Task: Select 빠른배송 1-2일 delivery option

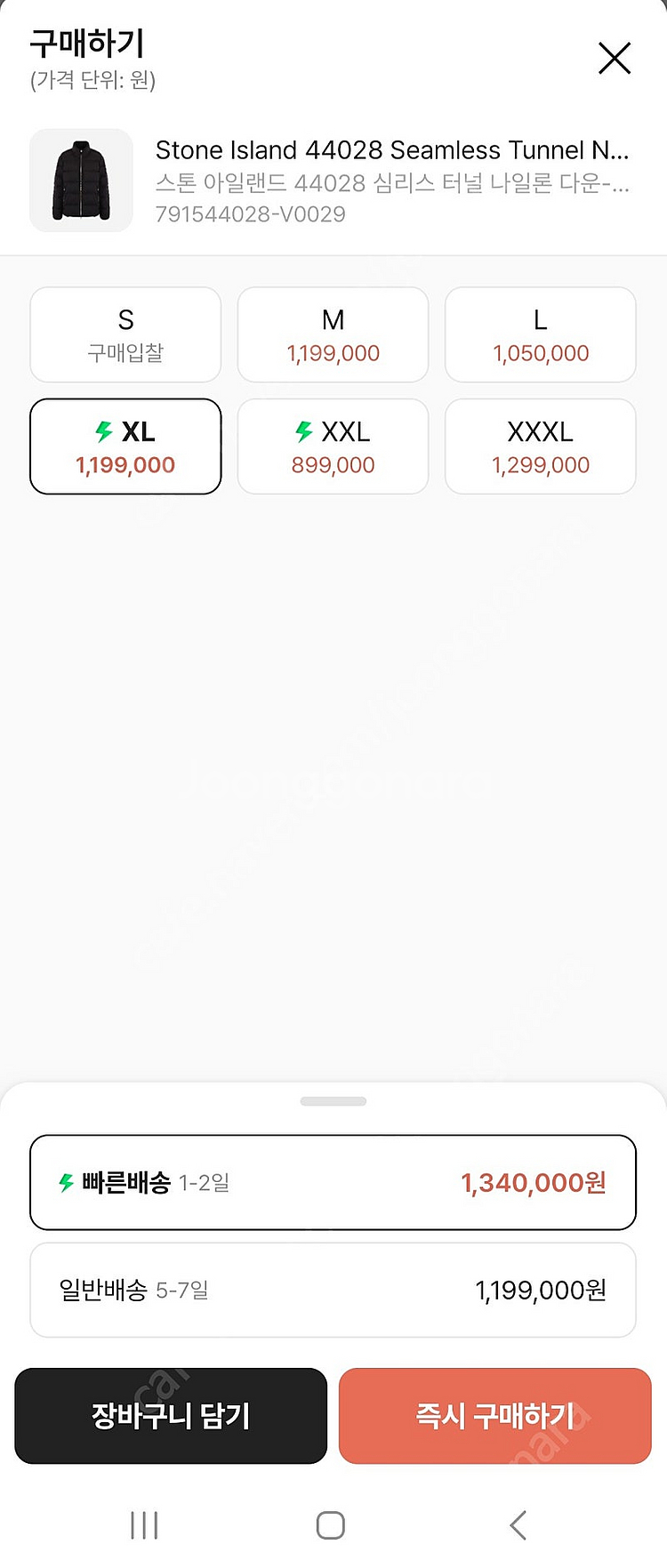Action: pyautogui.click(x=333, y=1182)
